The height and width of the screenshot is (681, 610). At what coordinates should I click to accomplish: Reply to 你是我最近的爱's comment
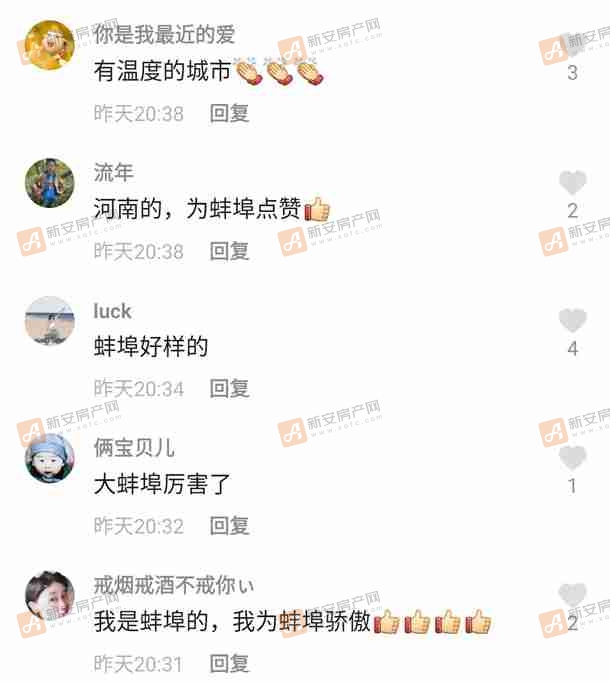click(x=229, y=113)
